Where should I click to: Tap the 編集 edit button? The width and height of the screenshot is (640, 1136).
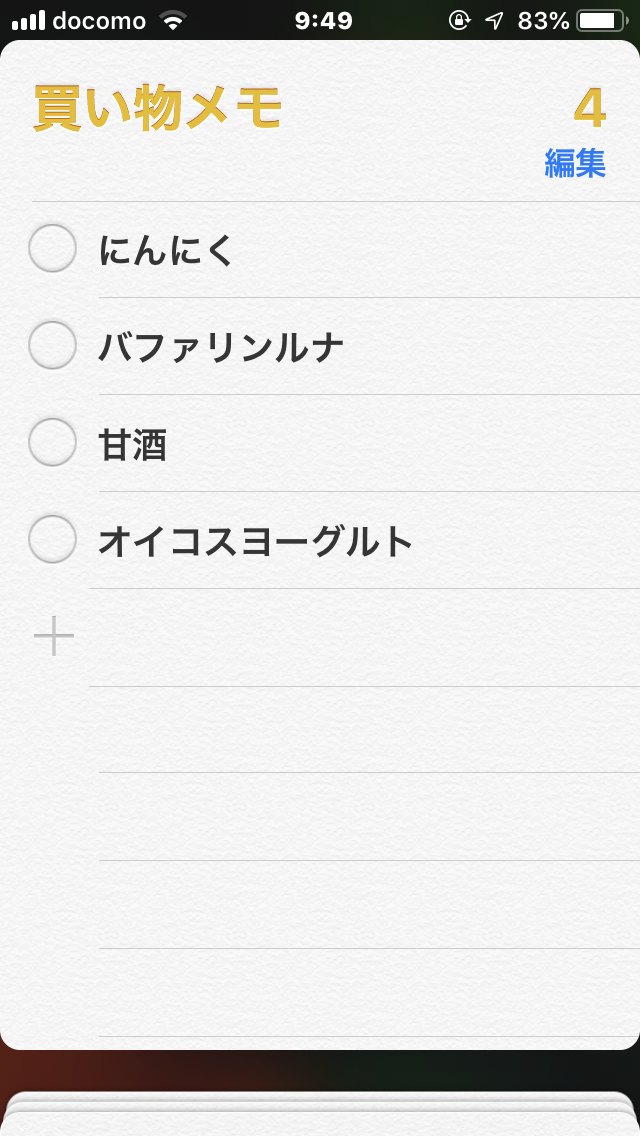click(575, 164)
